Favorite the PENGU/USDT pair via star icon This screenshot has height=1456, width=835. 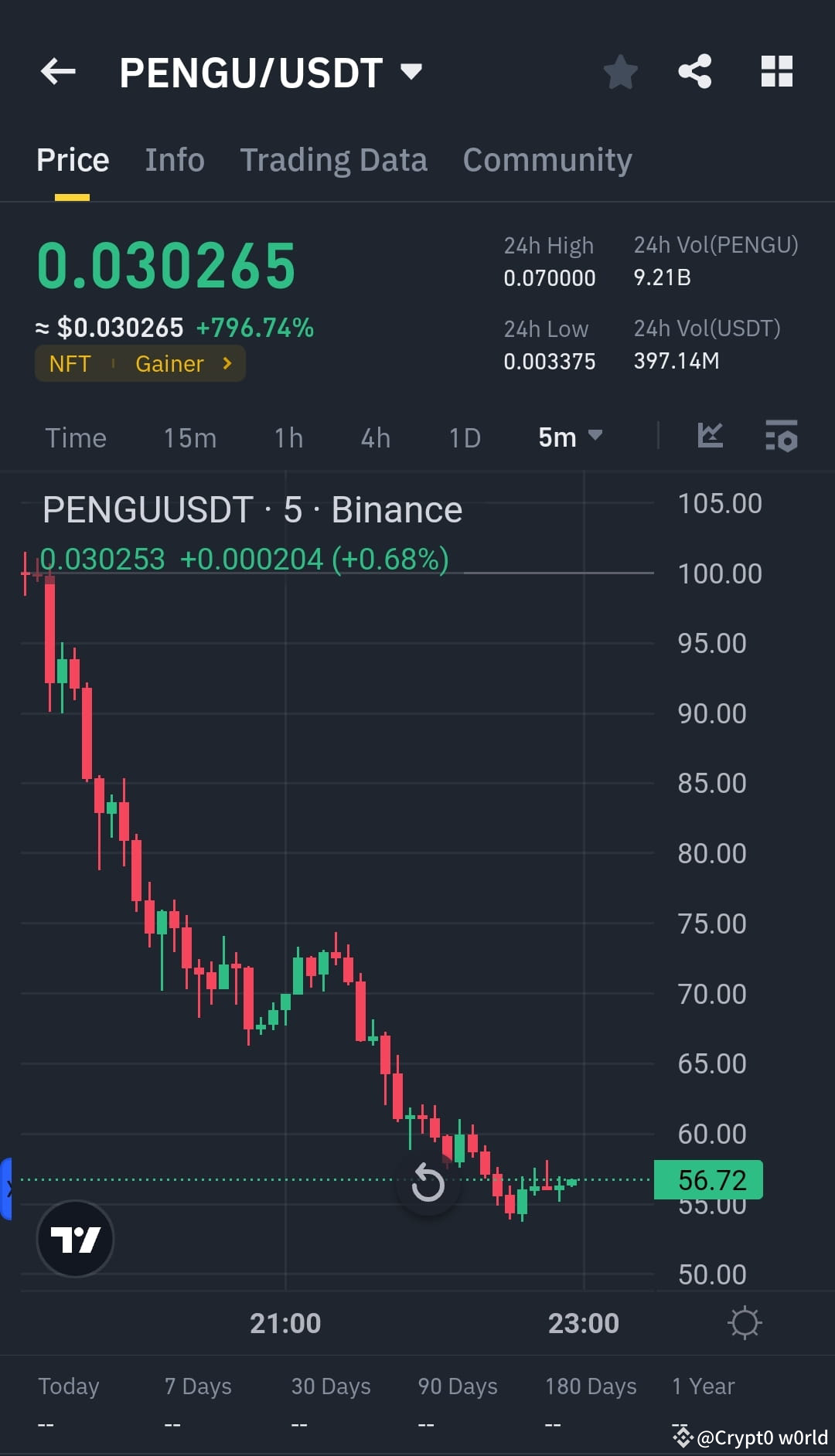click(620, 71)
